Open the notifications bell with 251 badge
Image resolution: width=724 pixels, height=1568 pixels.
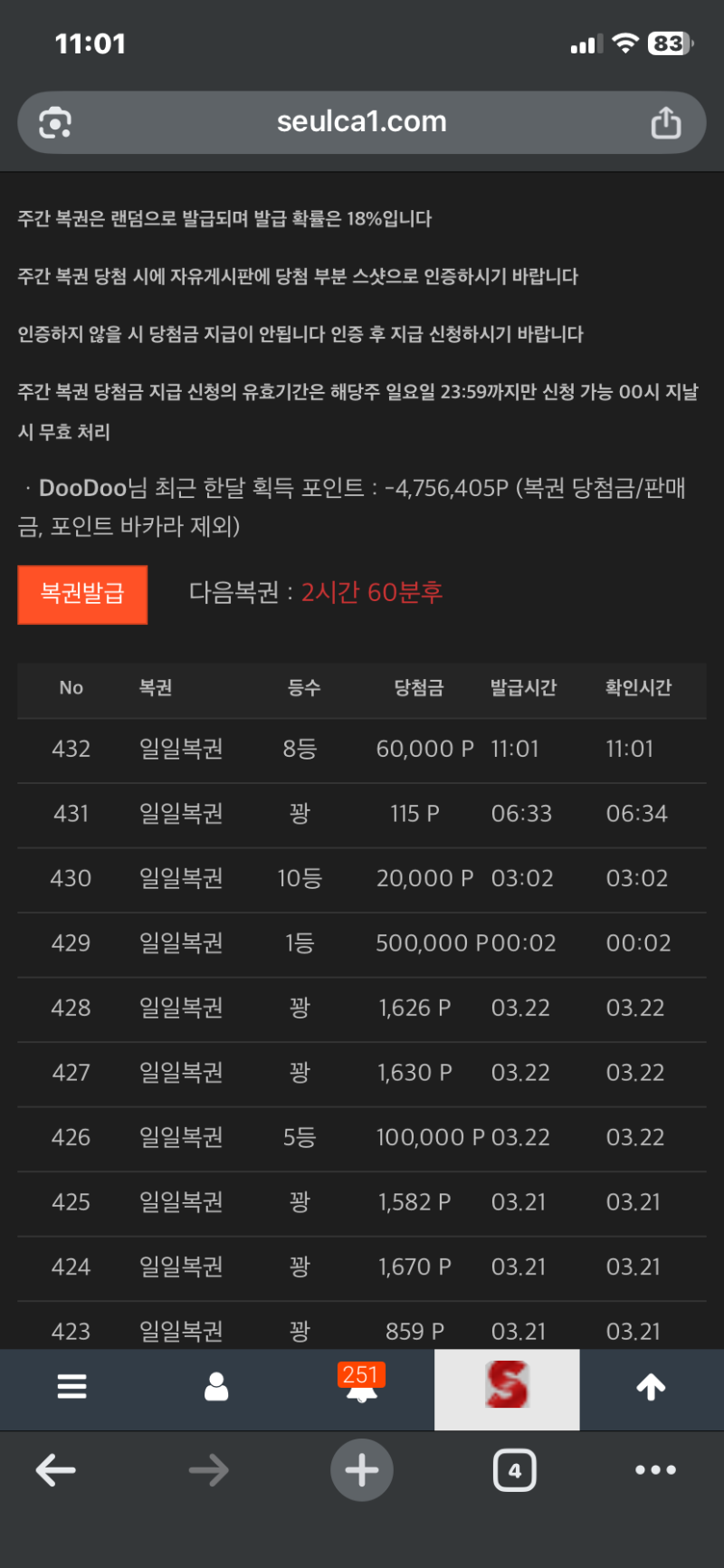362,1388
